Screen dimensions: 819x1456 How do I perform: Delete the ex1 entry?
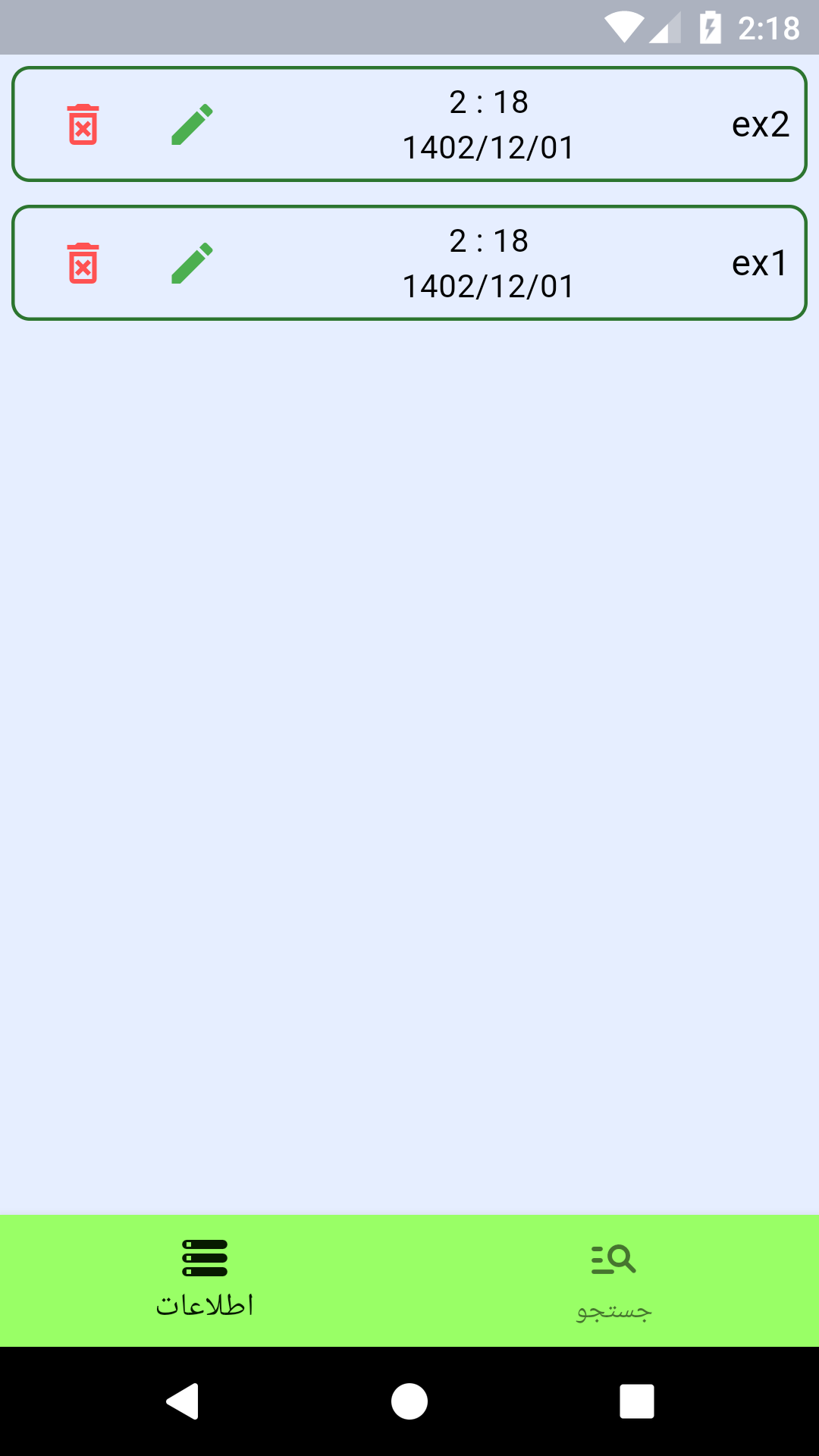coord(83,263)
